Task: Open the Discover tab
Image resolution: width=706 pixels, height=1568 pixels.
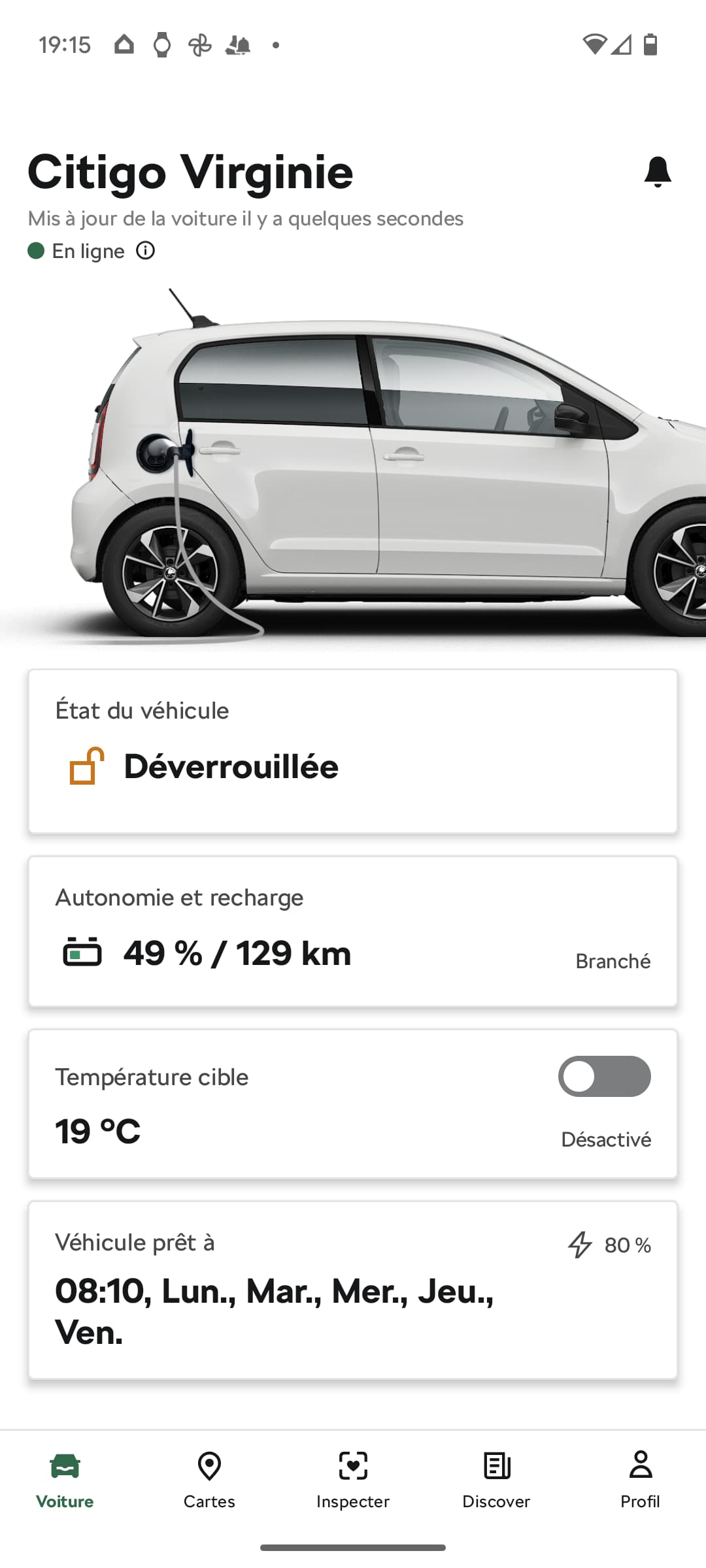Action: tap(496, 1480)
